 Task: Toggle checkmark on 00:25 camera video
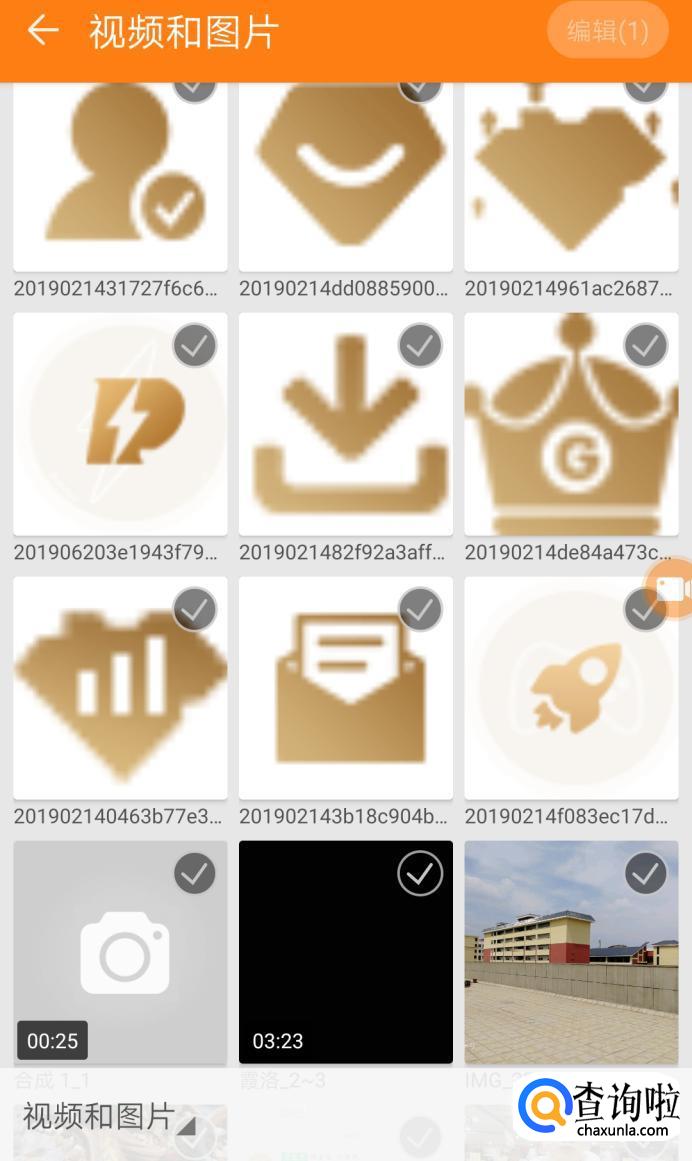[x=194, y=873]
